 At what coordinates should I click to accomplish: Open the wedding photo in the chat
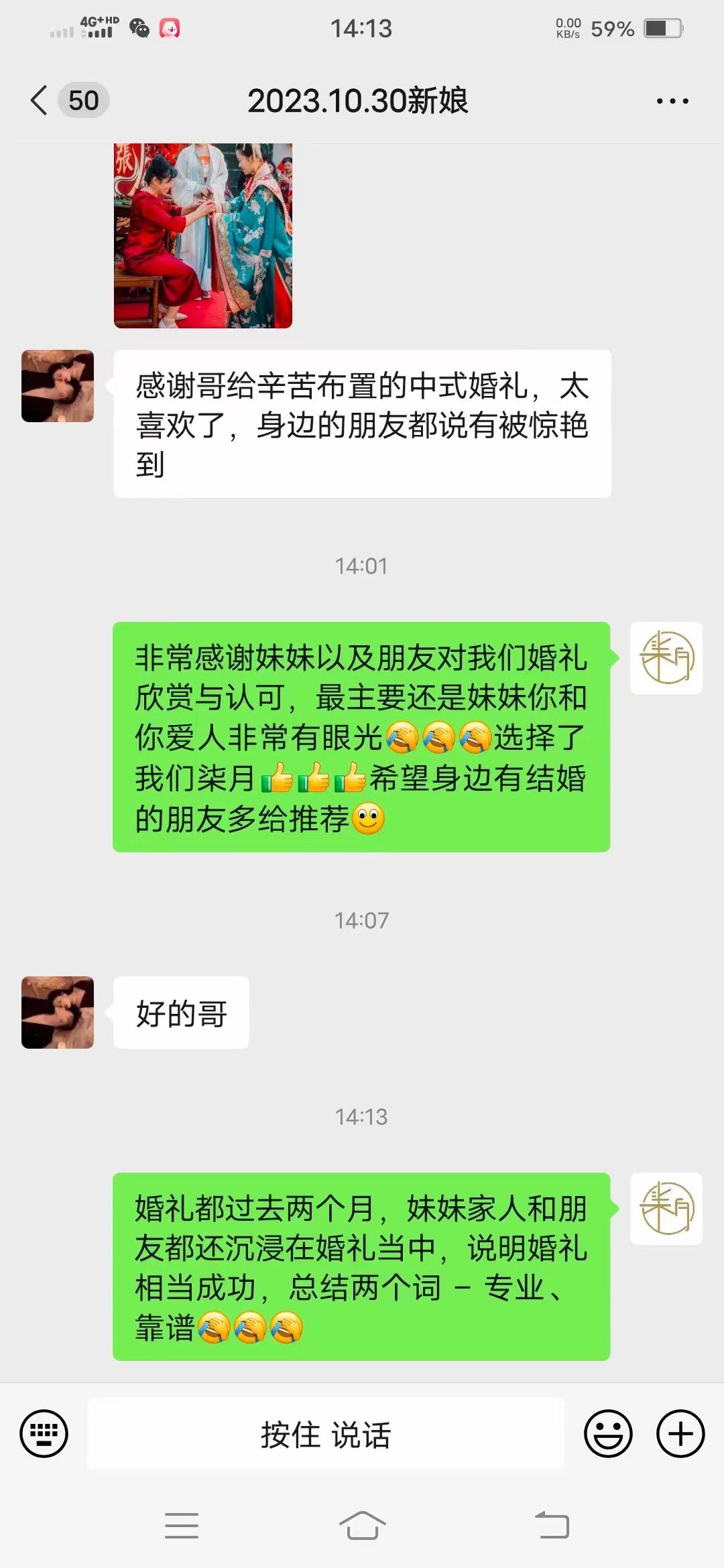(x=203, y=235)
